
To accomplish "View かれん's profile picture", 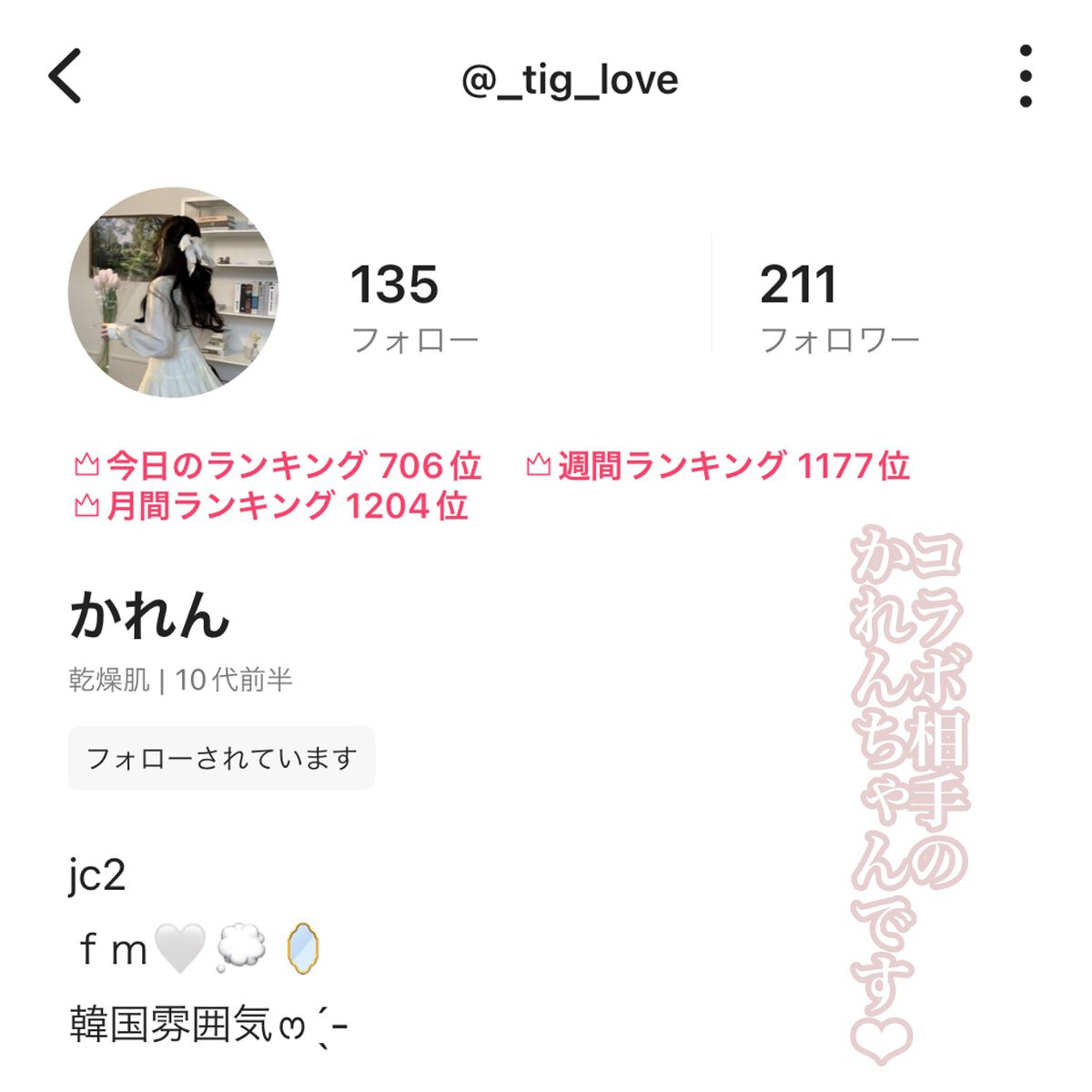I will [173, 292].
